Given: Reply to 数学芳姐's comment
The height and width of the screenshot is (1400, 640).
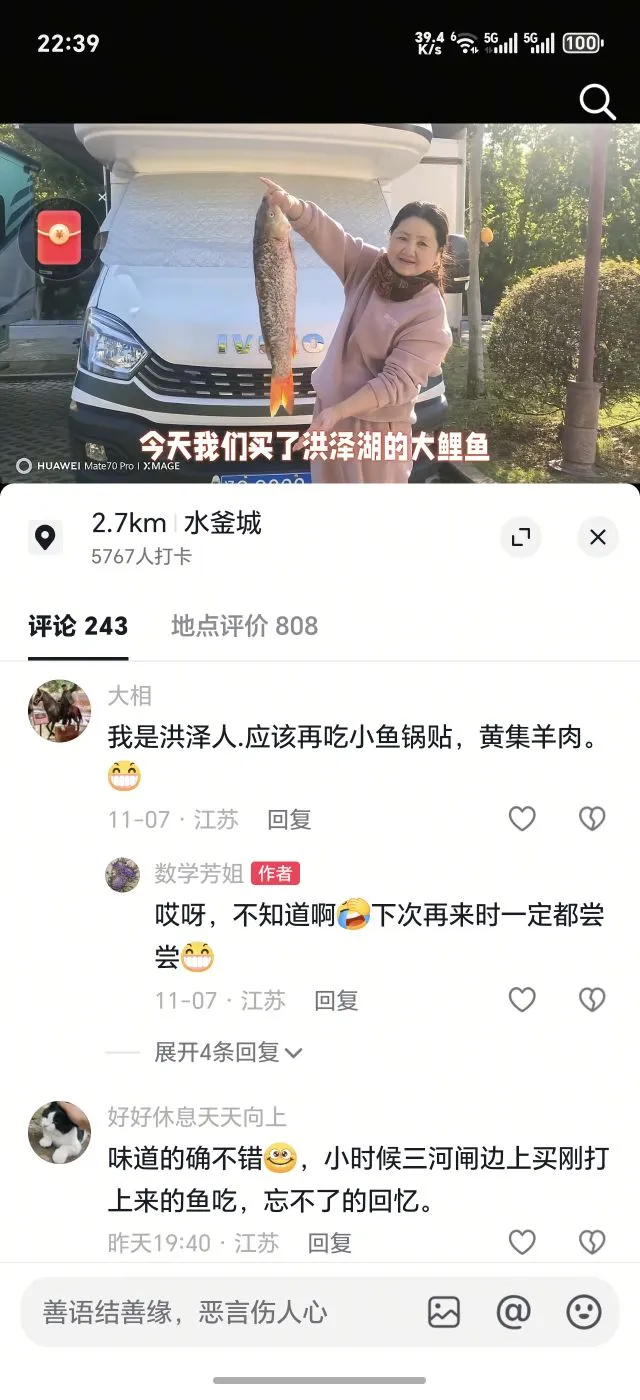Looking at the screenshot, I should pyautogui.click(x=336, y=1001).
